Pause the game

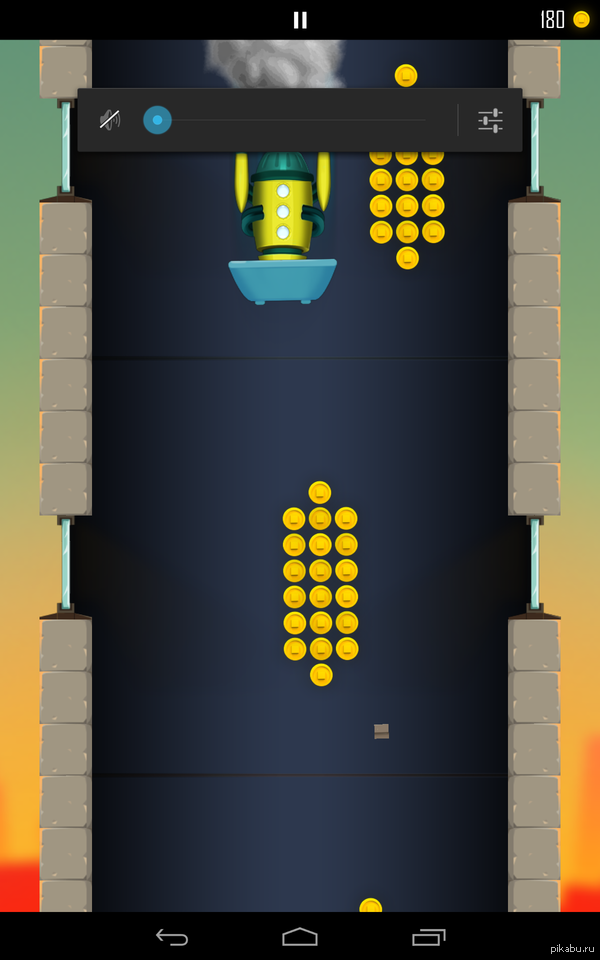[x=300, y=19]
